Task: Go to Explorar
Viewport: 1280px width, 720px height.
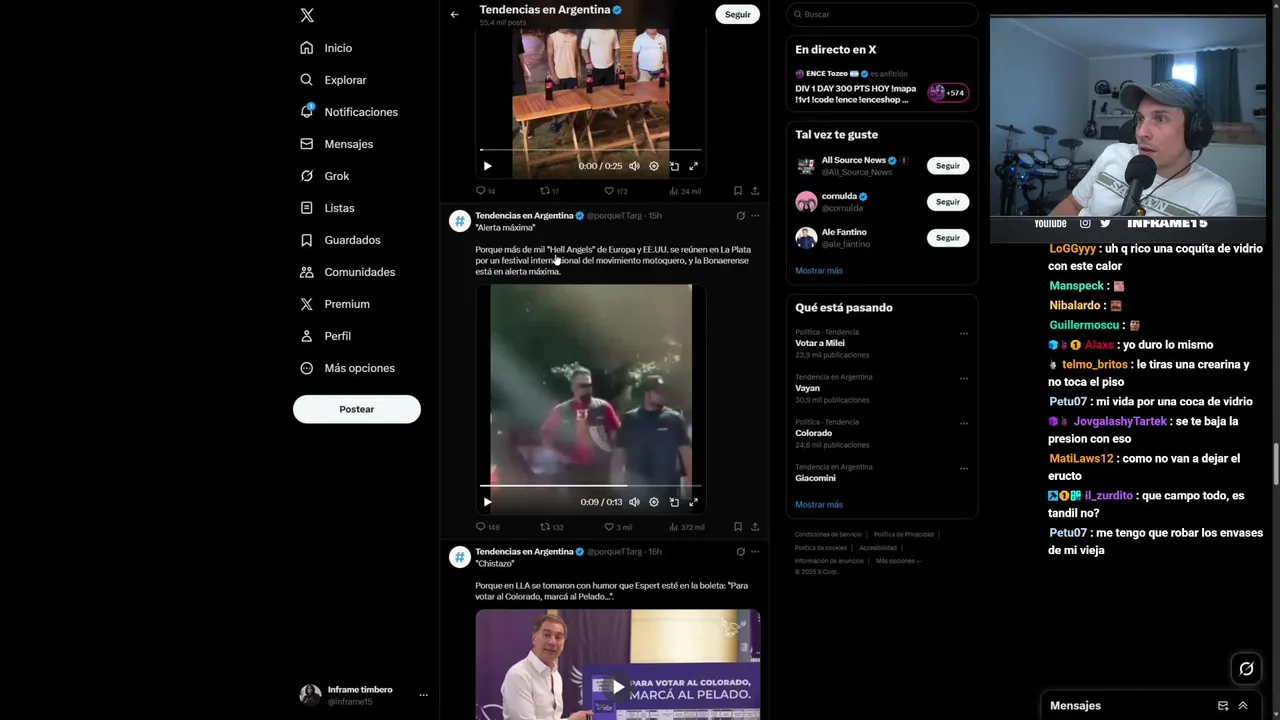Action: tap(345, 80)
